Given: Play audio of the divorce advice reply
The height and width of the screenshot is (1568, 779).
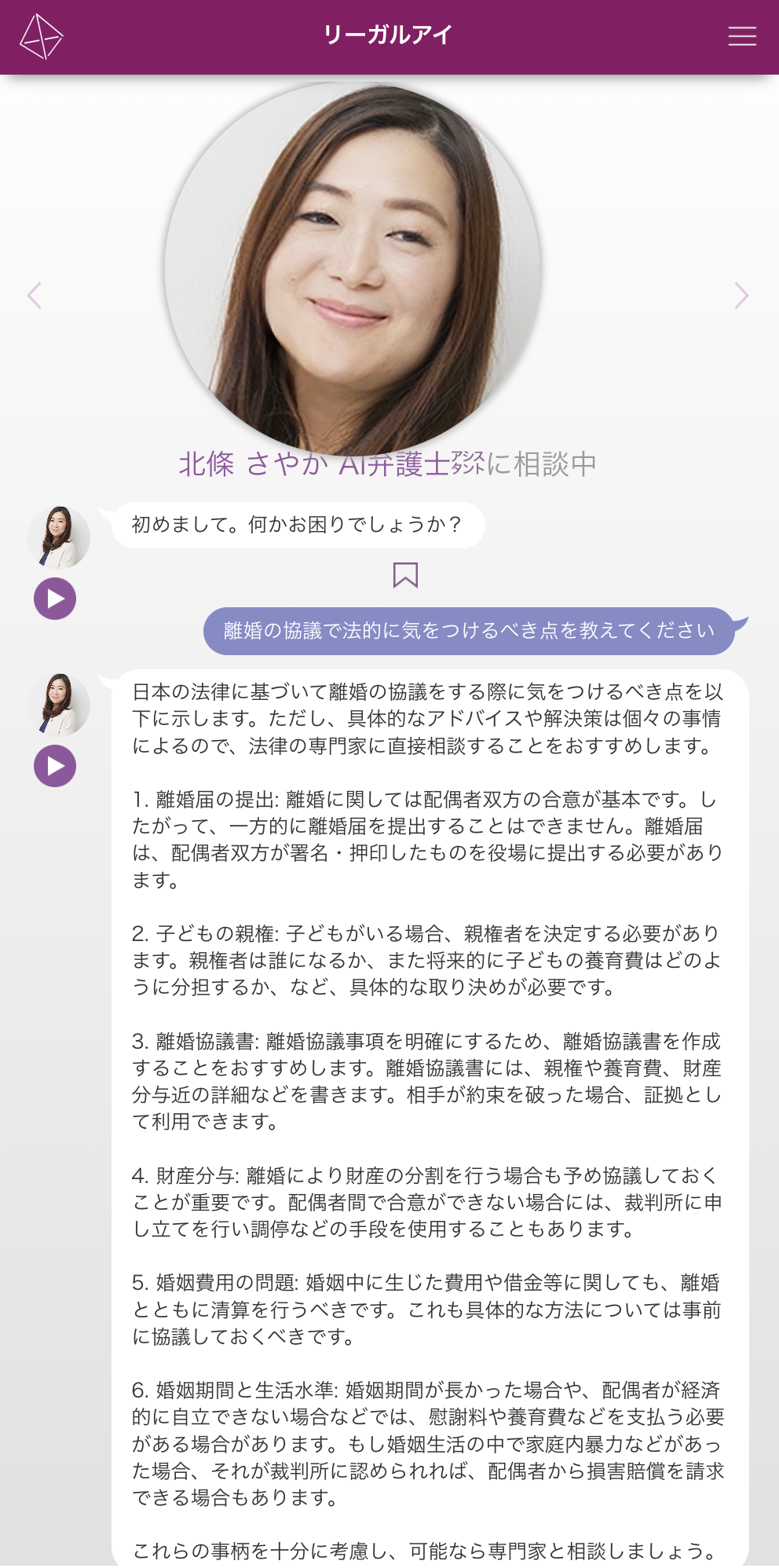Looking at the screenshot, I should pos(55,766).
